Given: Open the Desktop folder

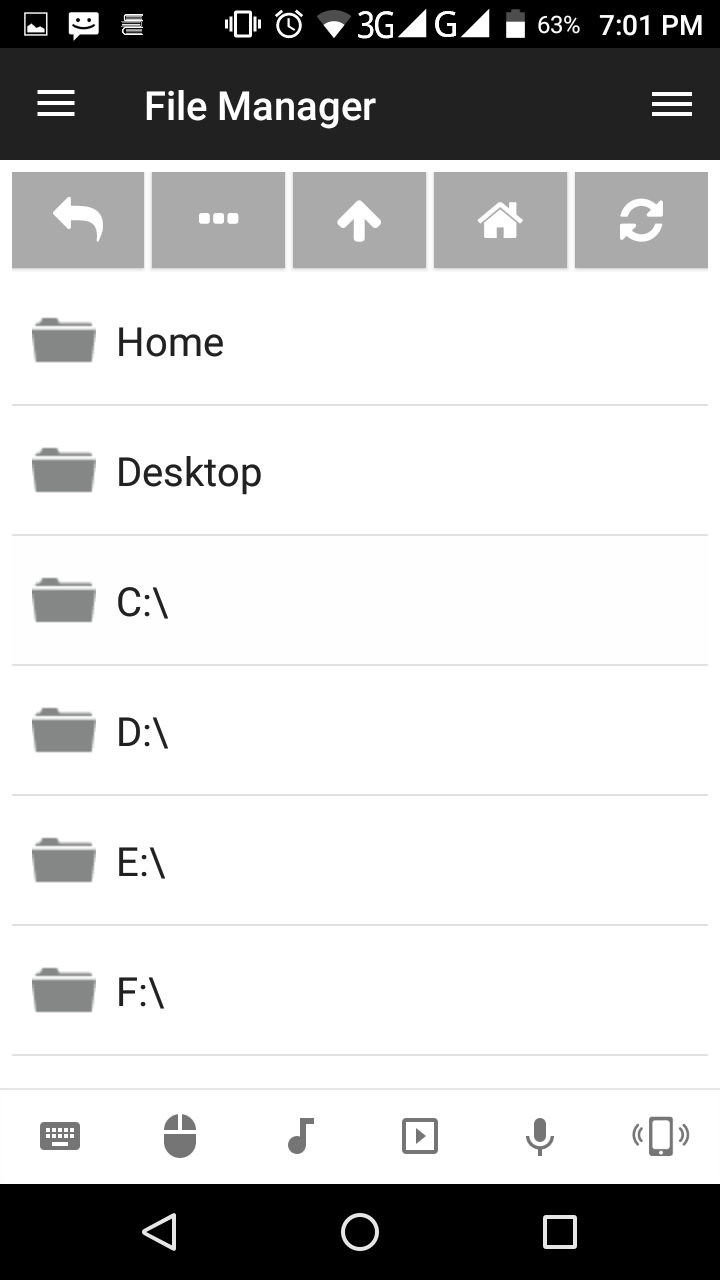Looking at the screenshot, I should 360,472.
